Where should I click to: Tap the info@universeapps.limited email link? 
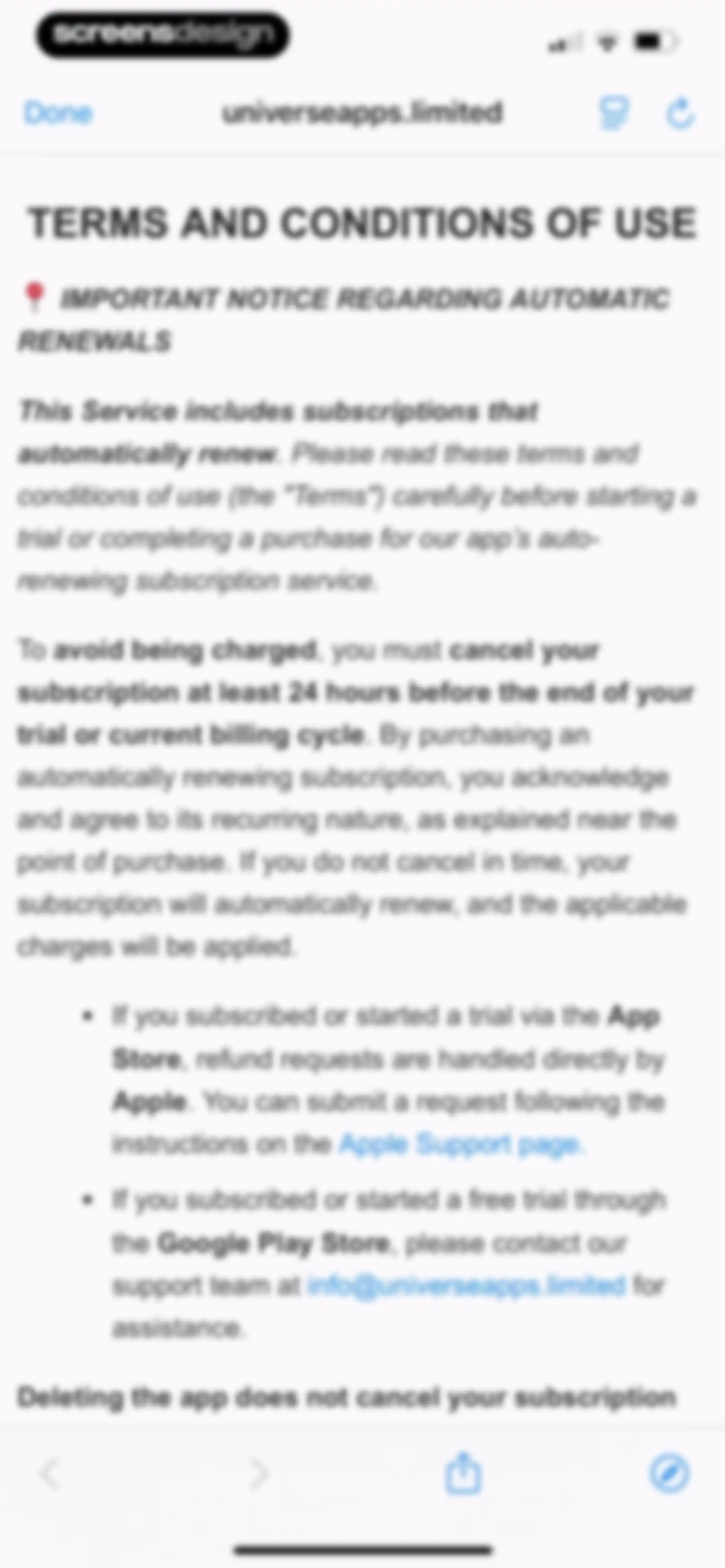coord(466,1284)
